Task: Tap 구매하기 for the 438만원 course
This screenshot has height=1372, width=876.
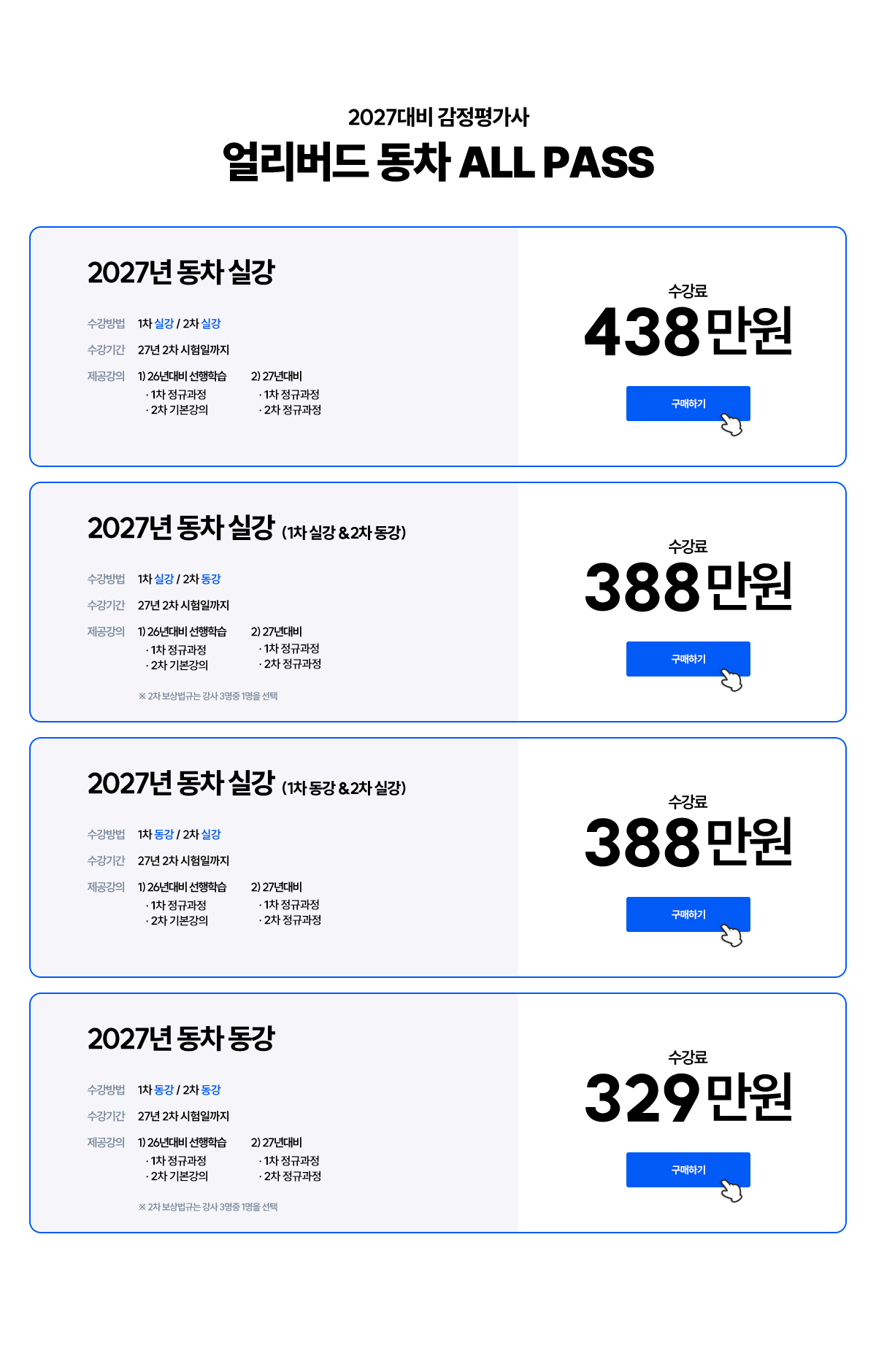Action: (x=688, y=404)
